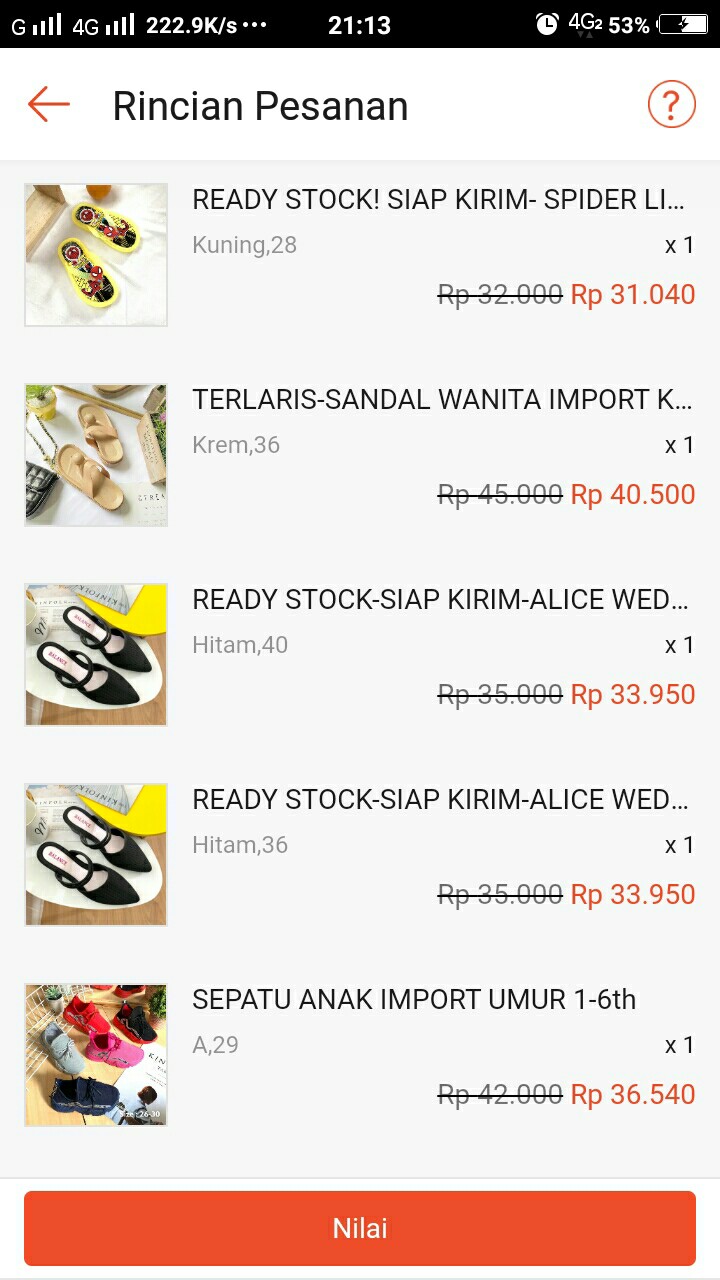Open SEPATU ANAK IMPORT UMUR 1-6th product
This screenshot has height=1280, width=720.
(415, 999)
